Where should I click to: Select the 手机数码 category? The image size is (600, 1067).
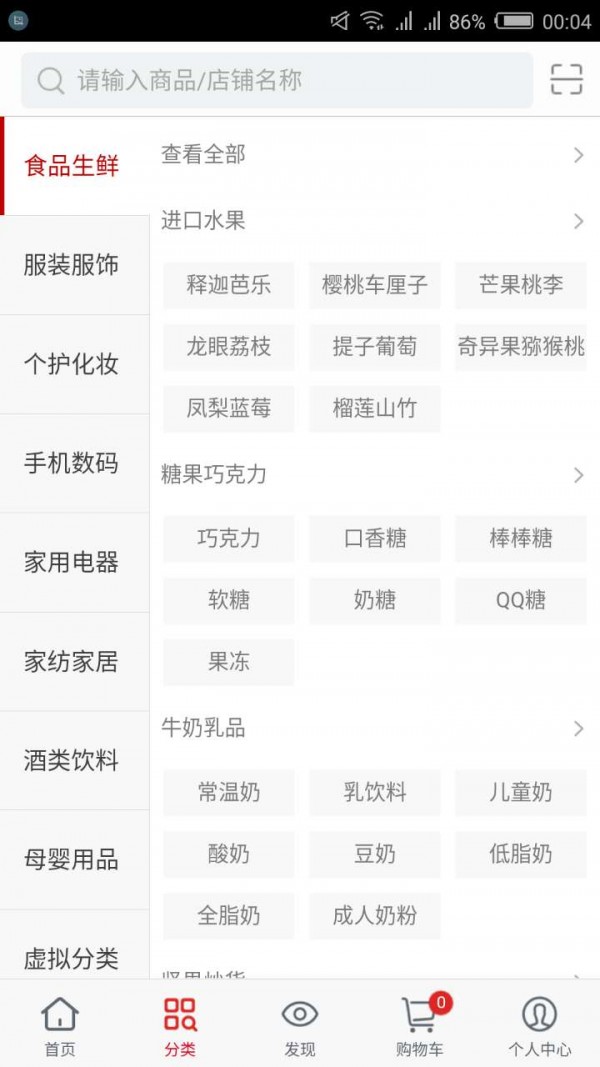click(x=72, y=463)
